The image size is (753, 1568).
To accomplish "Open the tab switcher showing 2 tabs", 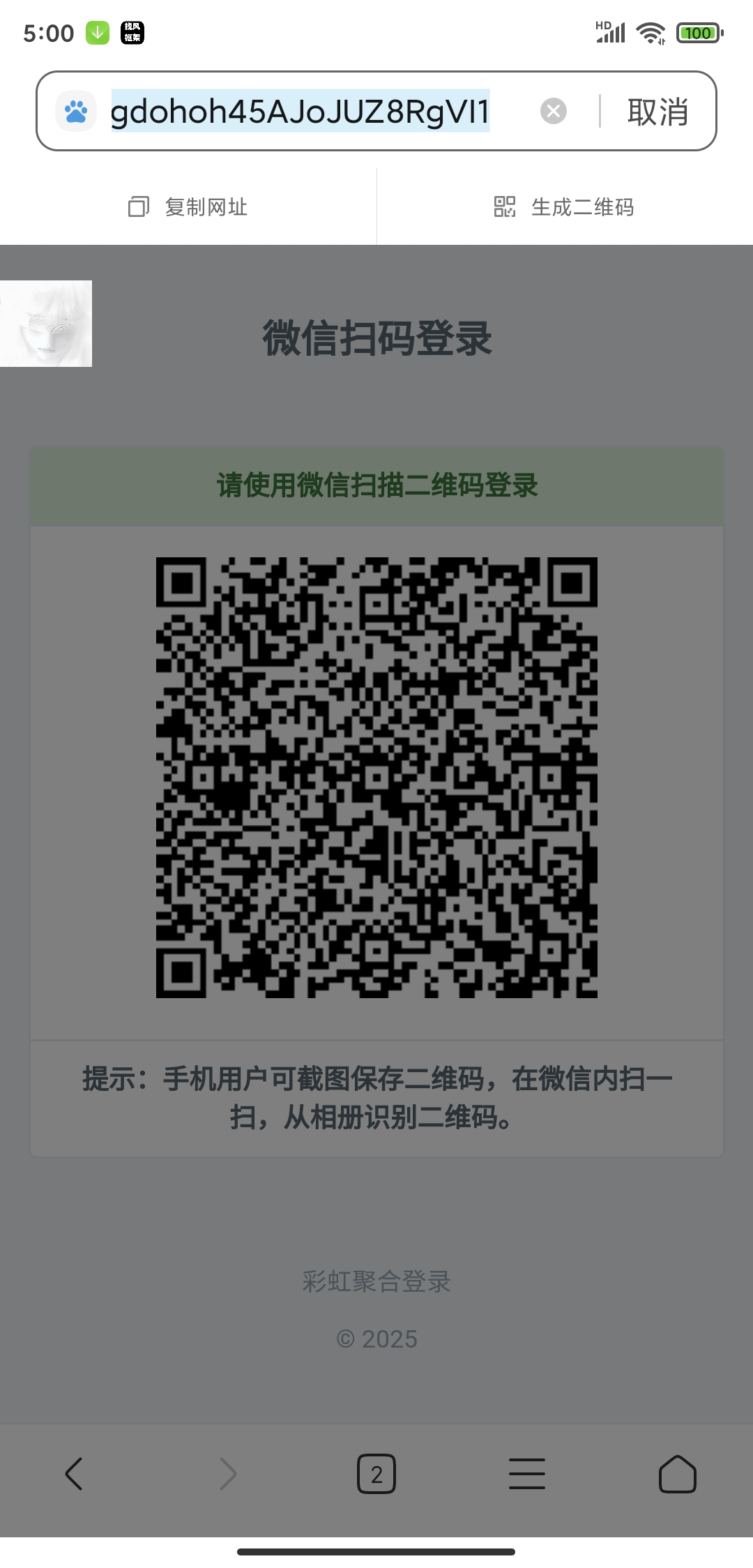I will coord(376,1474).
